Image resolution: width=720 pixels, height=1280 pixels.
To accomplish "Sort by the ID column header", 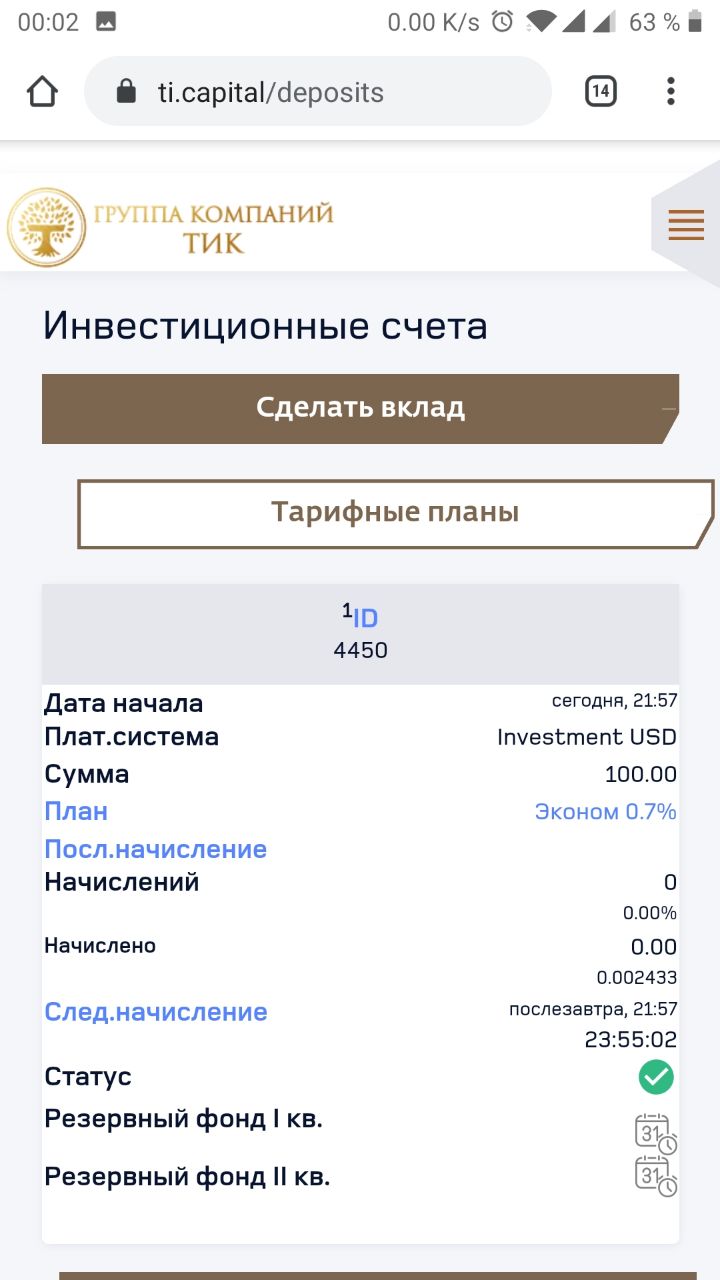I will pos(364,618).
